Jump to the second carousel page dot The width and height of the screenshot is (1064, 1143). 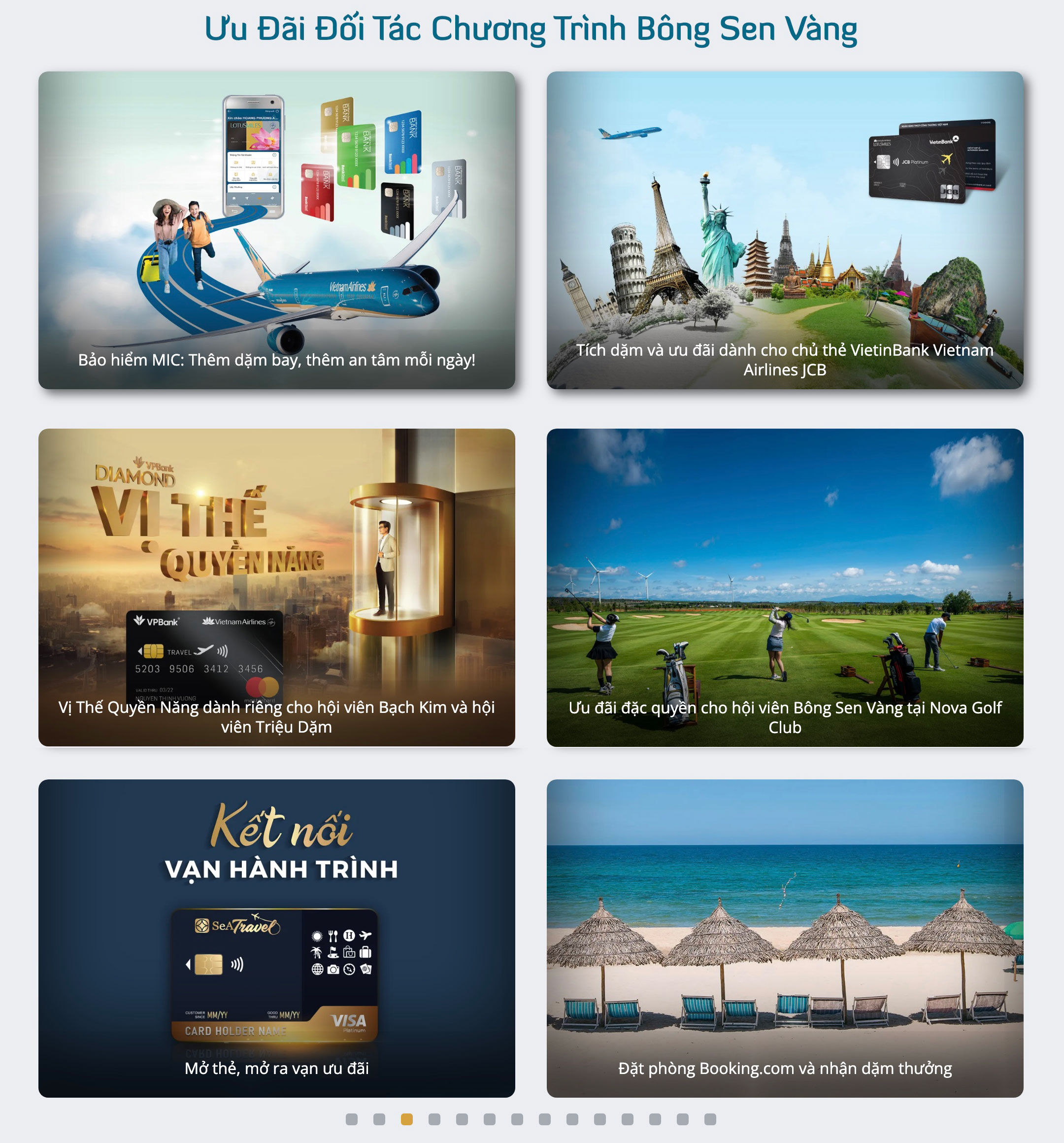click(x=379, y=1119)
